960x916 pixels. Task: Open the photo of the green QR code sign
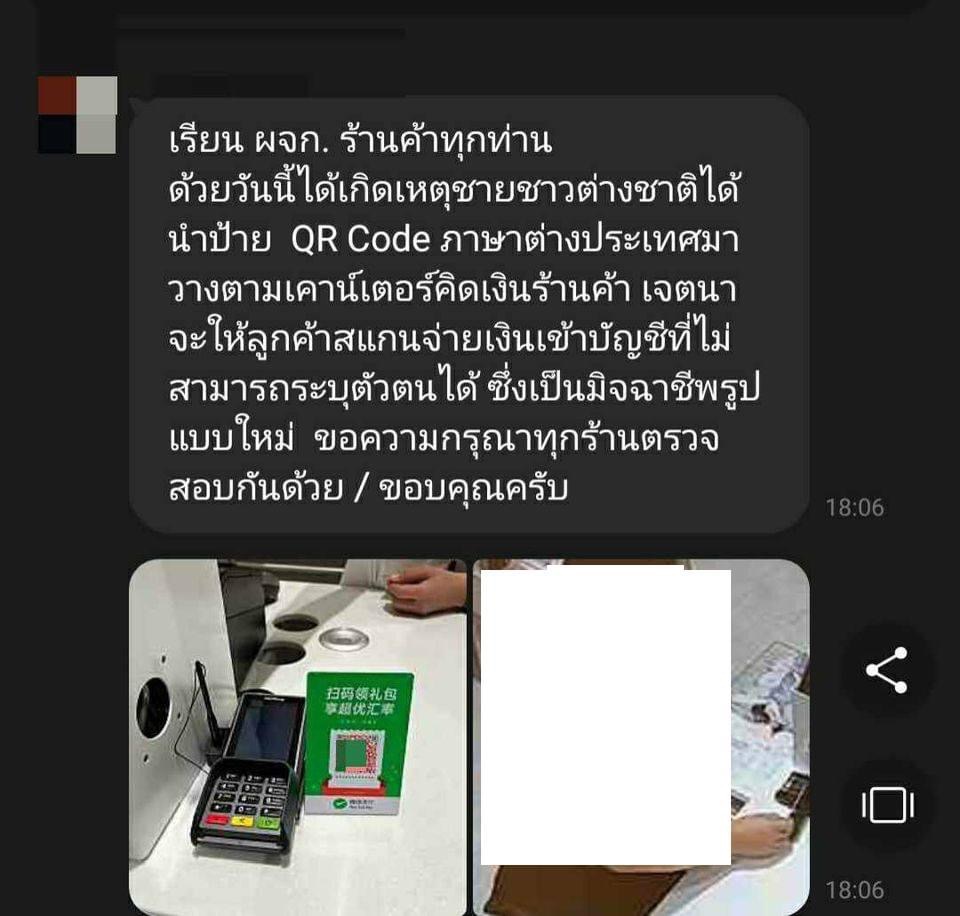pyautogui.click(x=298, y=735)
